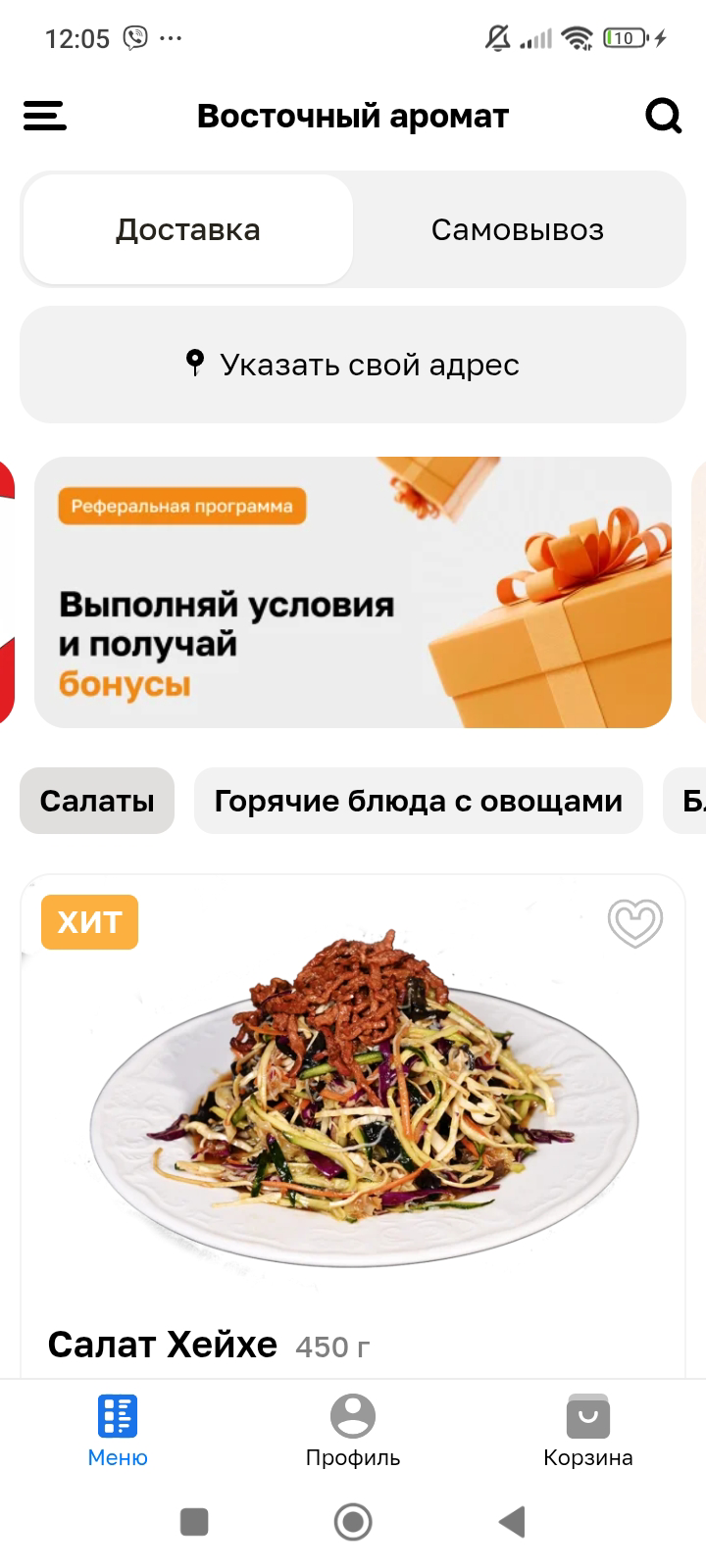Switch to the Самовывоз option

point(518,230)
